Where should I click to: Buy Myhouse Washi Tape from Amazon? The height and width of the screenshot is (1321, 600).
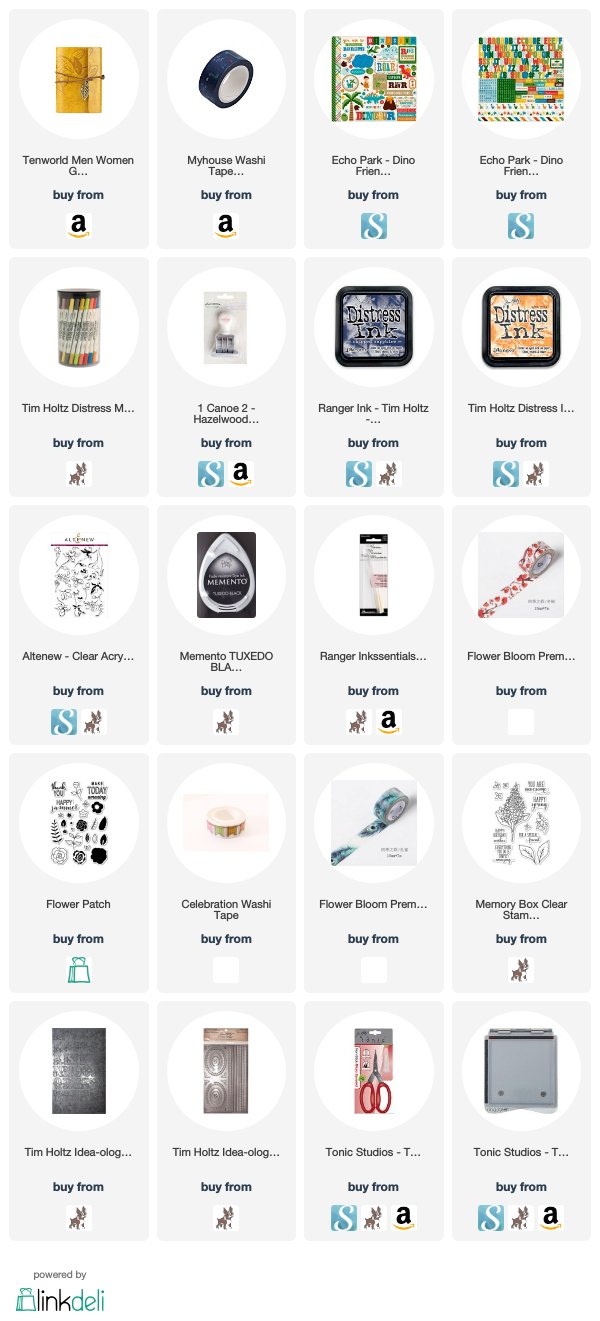coord(226,226)
